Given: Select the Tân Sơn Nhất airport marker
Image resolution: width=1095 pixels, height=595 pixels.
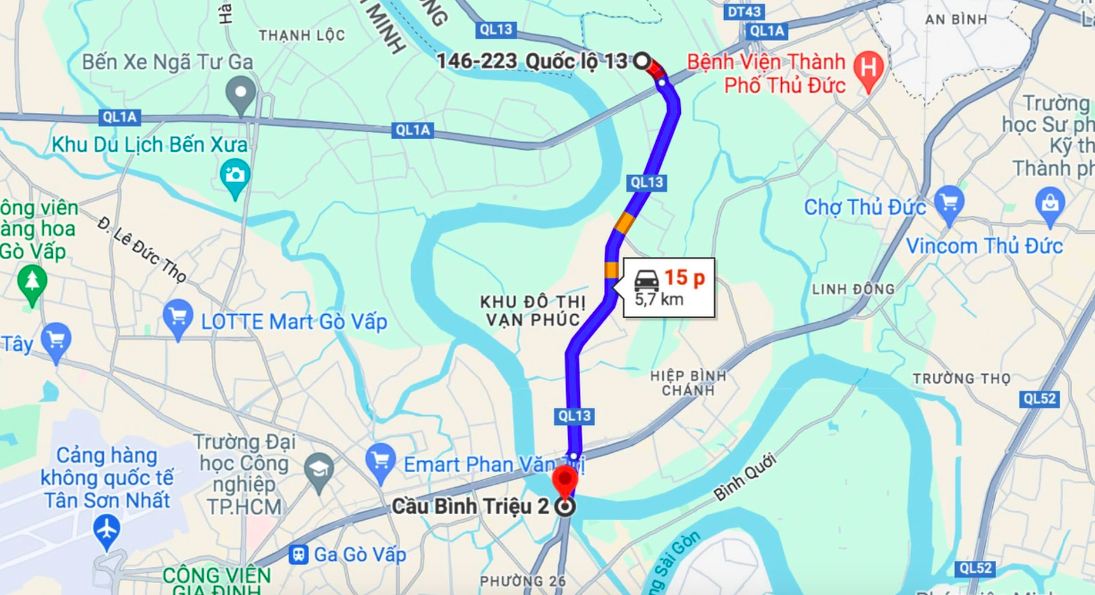Looking at the screenshot, I should 107,531.
